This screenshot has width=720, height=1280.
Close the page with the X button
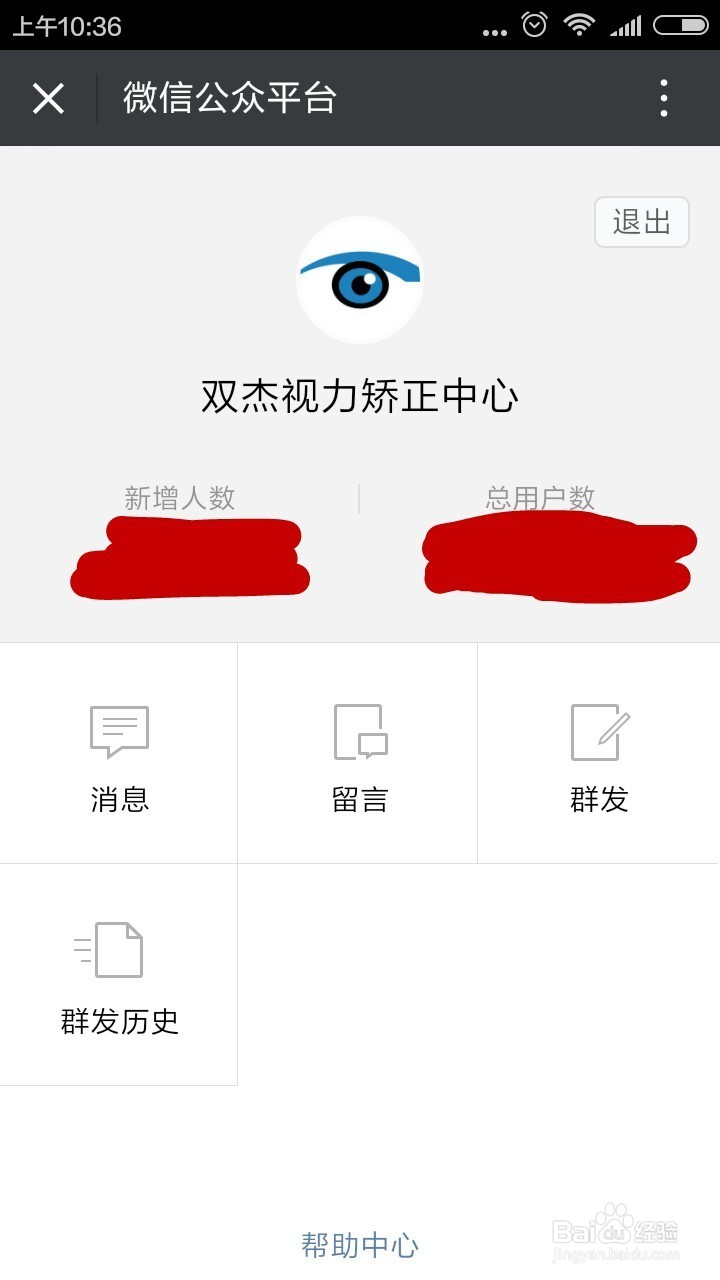48,98
